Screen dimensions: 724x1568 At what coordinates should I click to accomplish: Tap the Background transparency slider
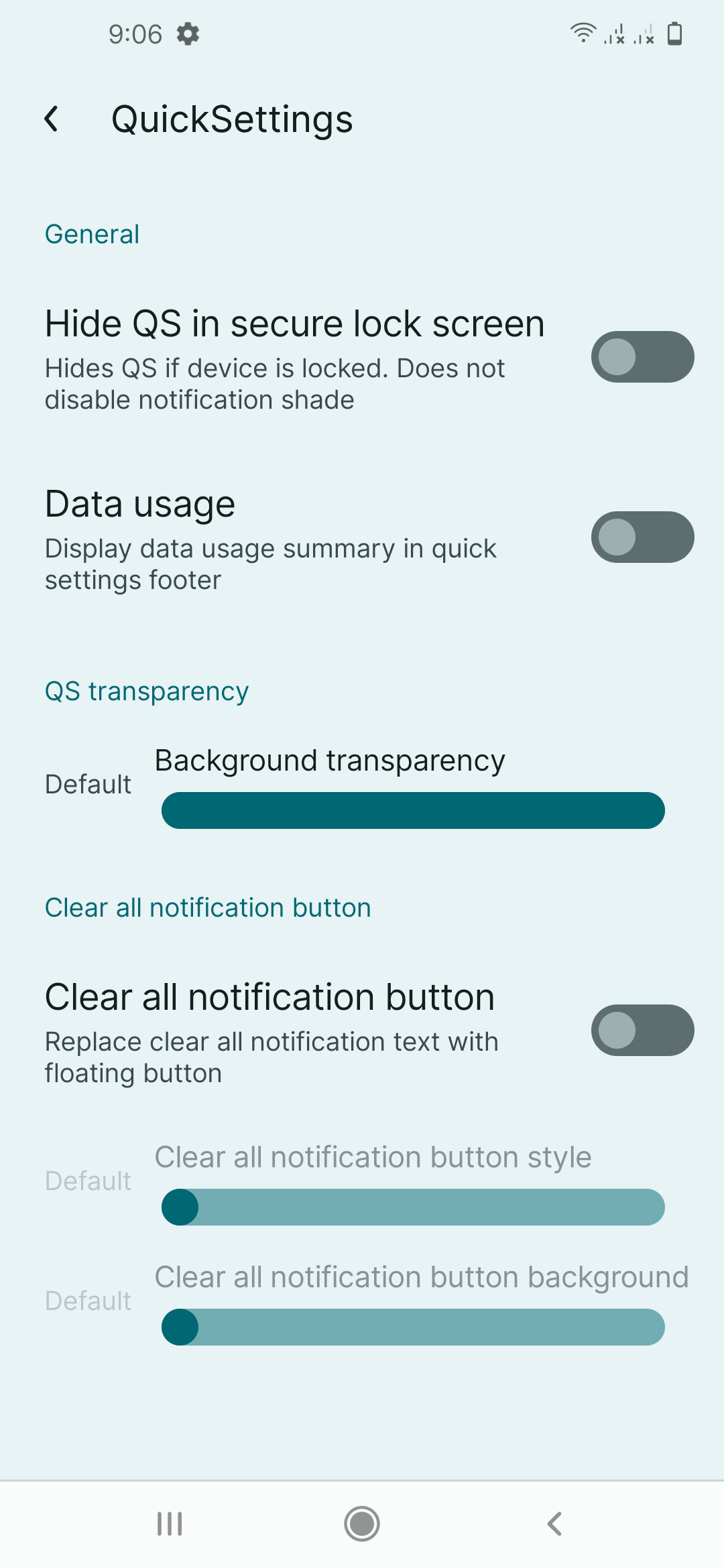point(413,810)
